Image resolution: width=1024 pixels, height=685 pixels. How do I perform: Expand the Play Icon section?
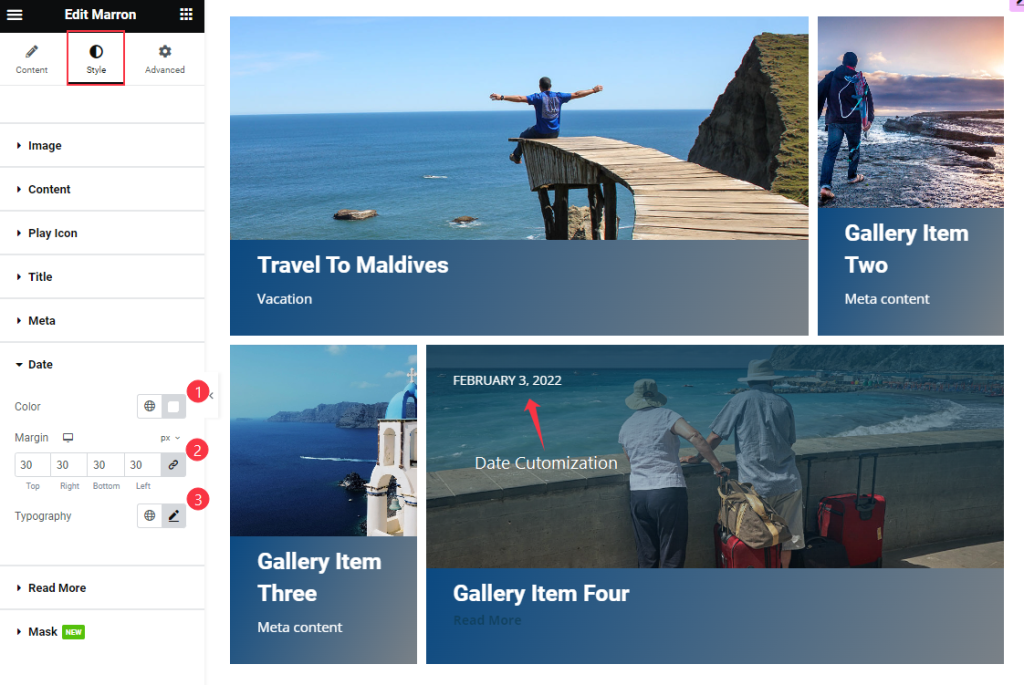click(x=52, y=233)
